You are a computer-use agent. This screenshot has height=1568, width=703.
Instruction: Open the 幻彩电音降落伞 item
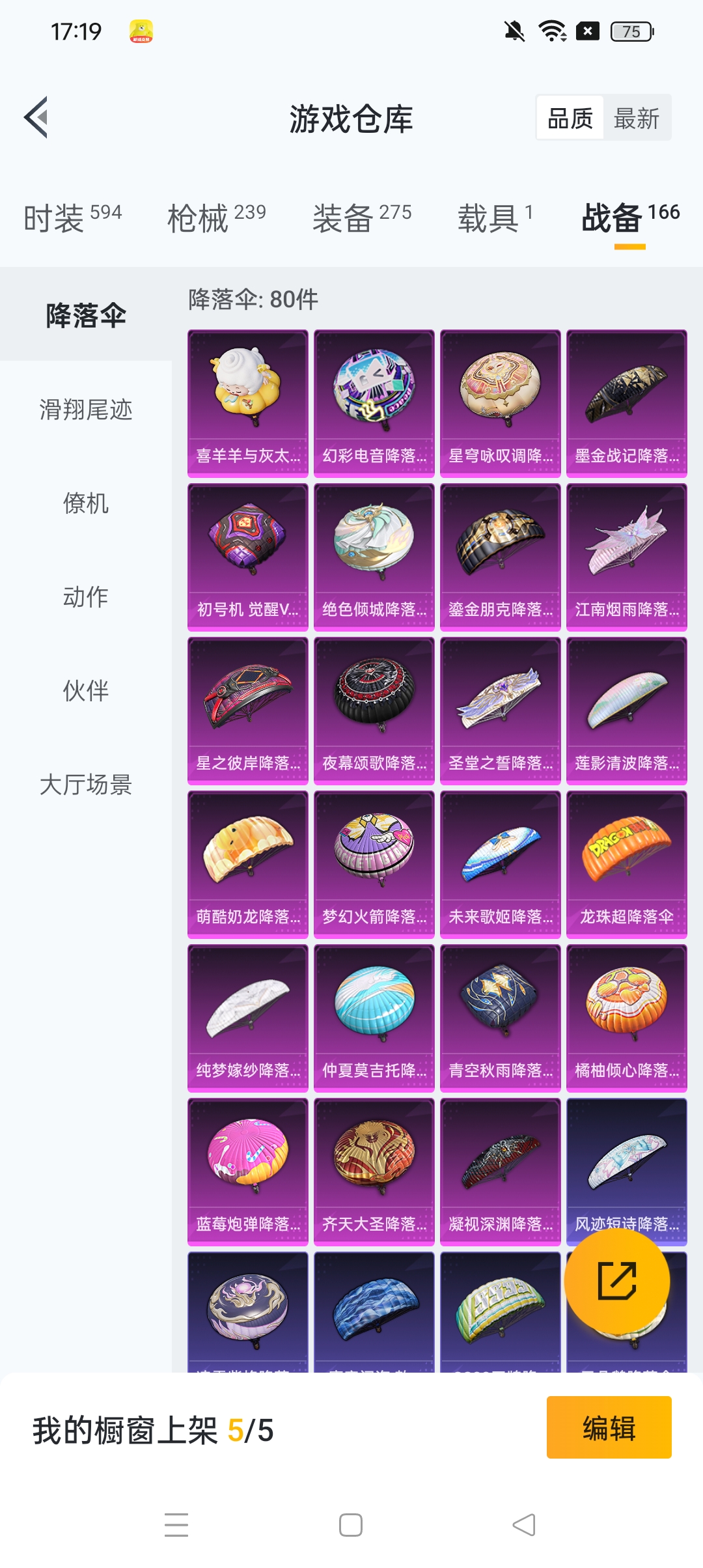click(x=374, y=404)
